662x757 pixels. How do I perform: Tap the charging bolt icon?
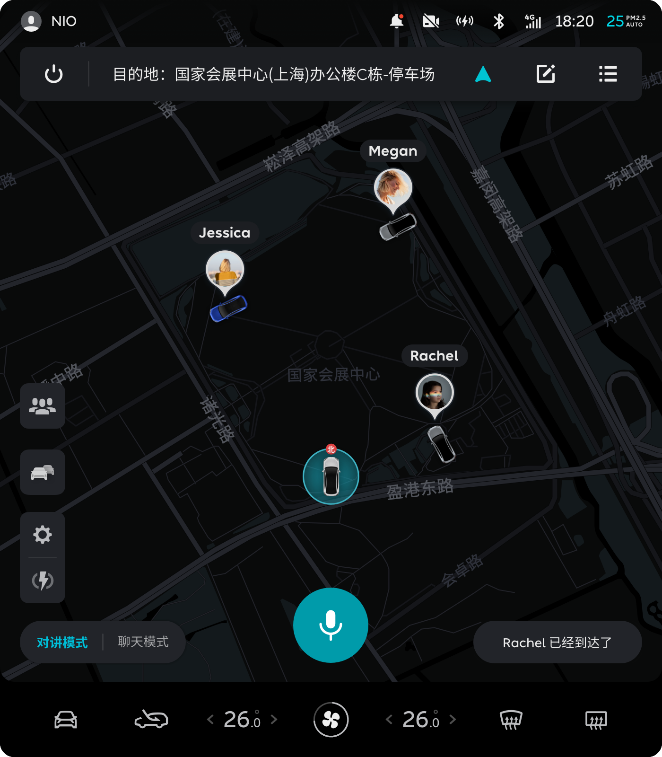(42, 580)
